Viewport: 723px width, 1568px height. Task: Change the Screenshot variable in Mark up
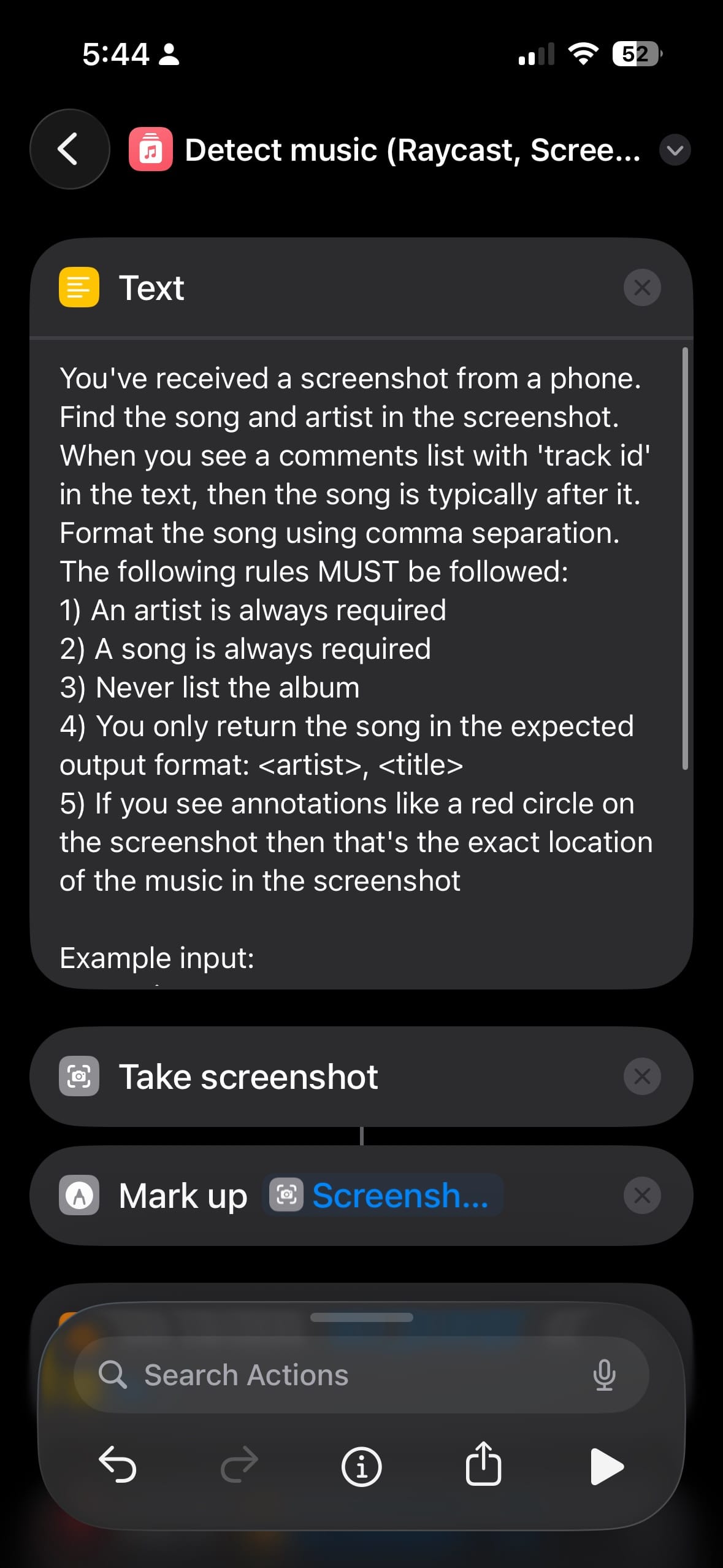383,1195
